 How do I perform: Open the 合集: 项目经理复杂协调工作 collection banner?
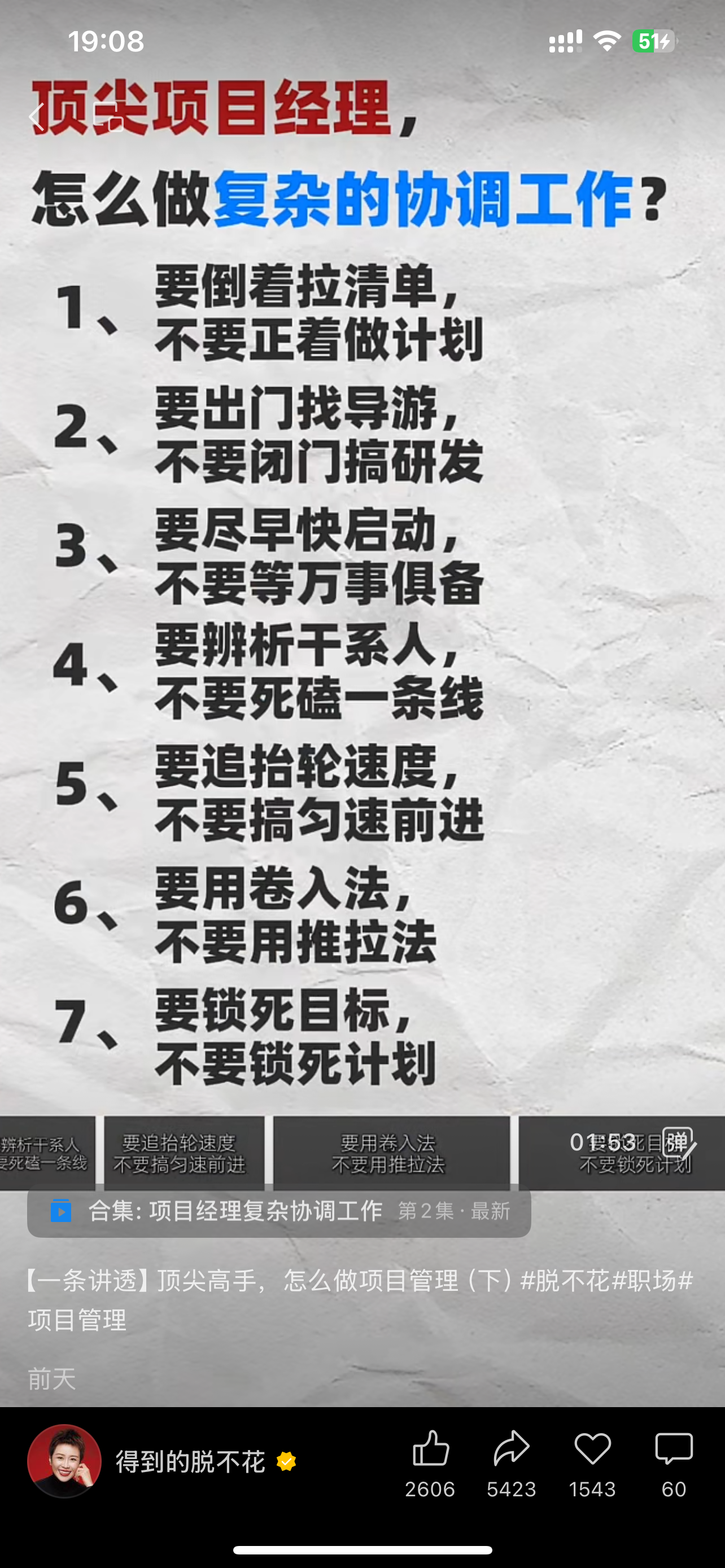(x=279, y=1211)
